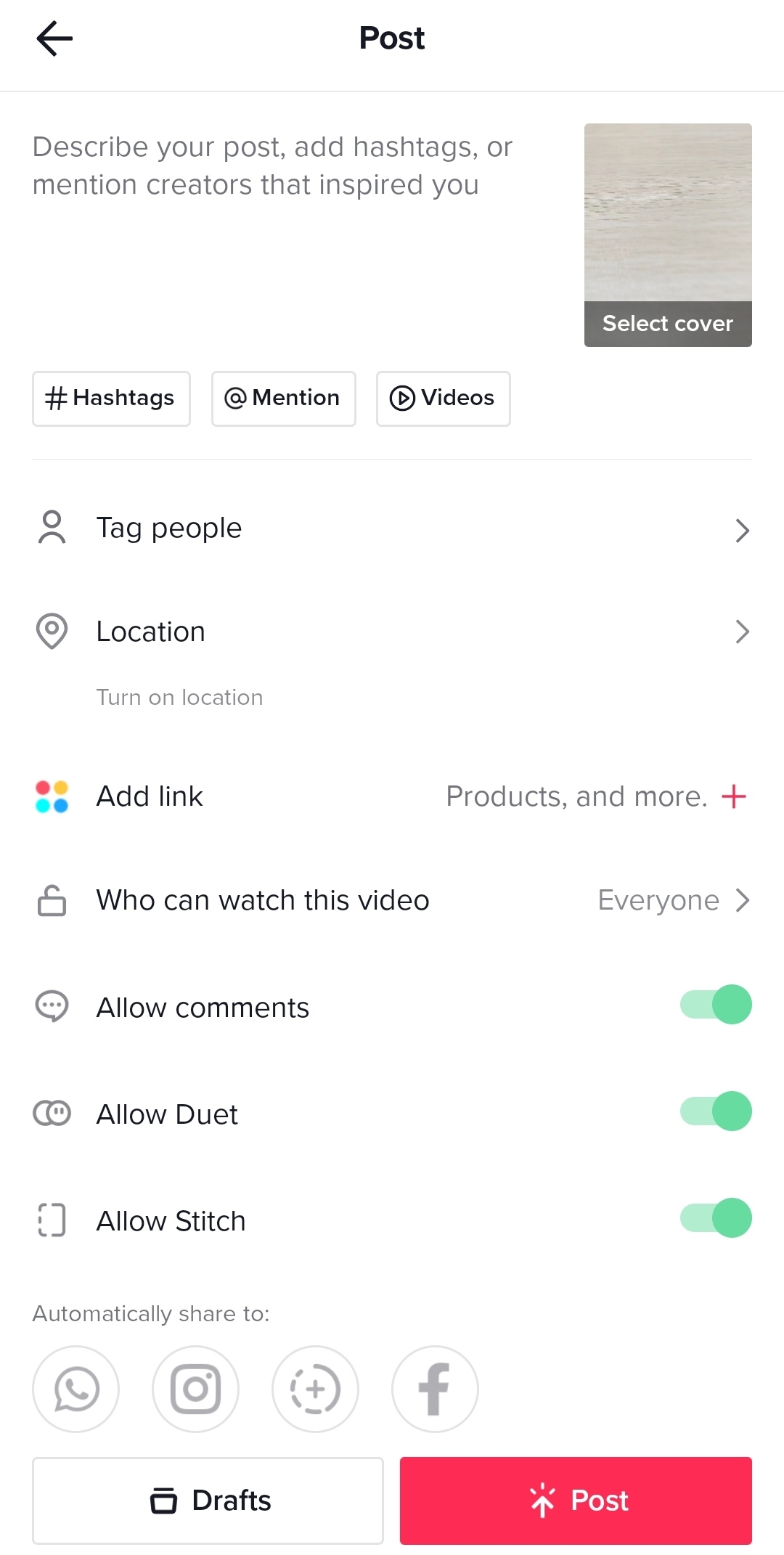
Task: Disable Allow comments
Action: (715, 1005)
